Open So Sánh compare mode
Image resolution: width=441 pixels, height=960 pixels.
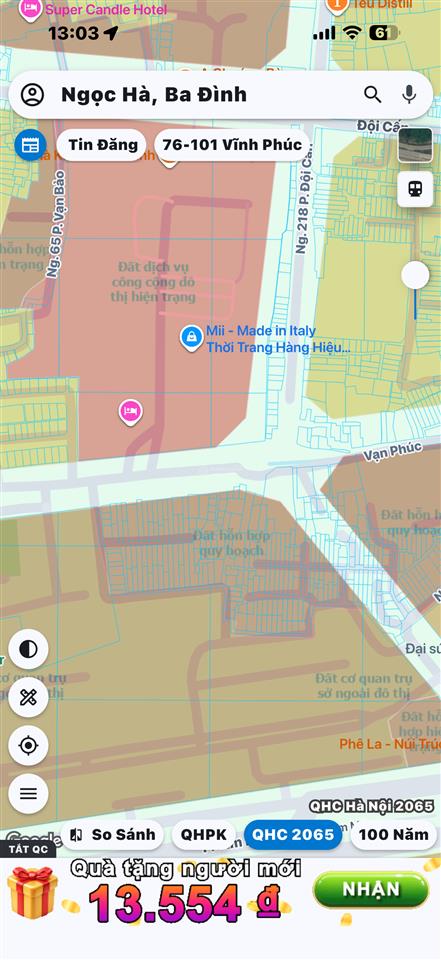pyautogui.click(x=112, y=835)
